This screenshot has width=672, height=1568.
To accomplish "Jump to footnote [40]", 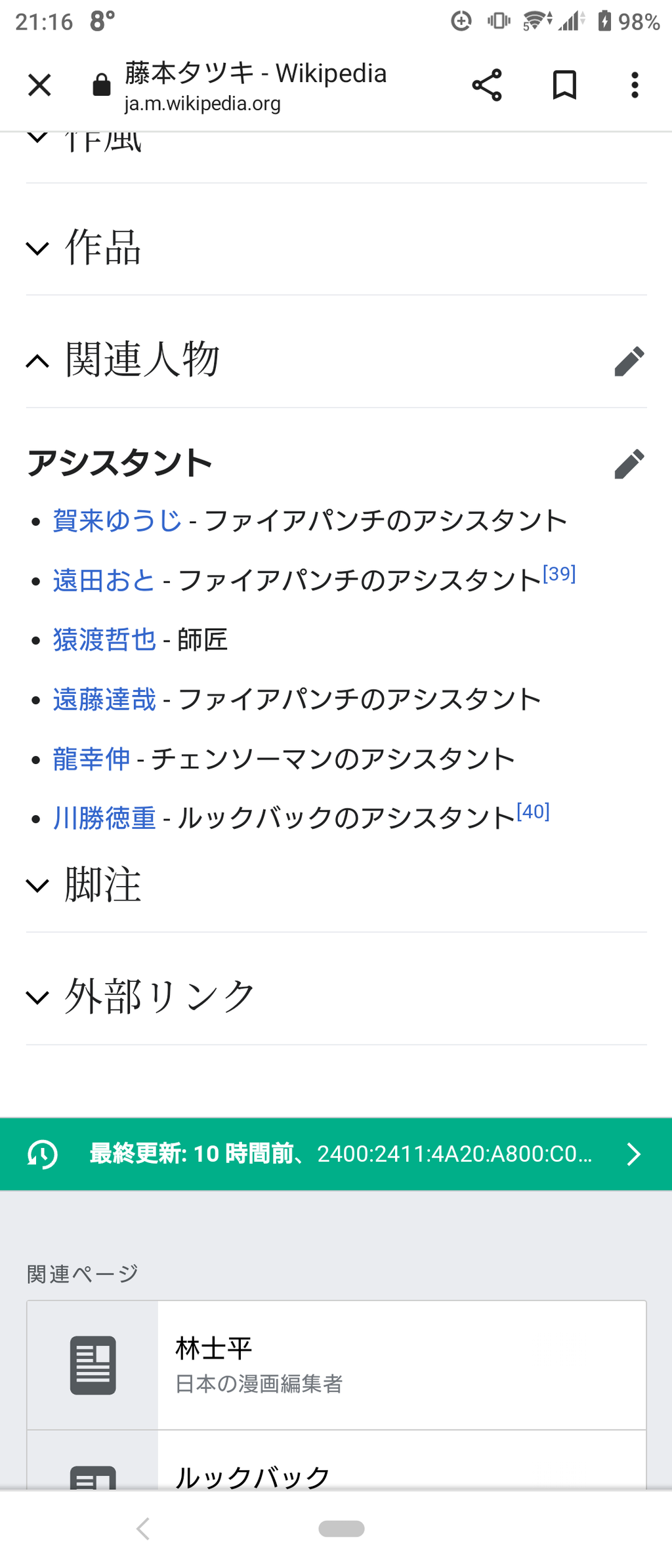I will 533,812.
